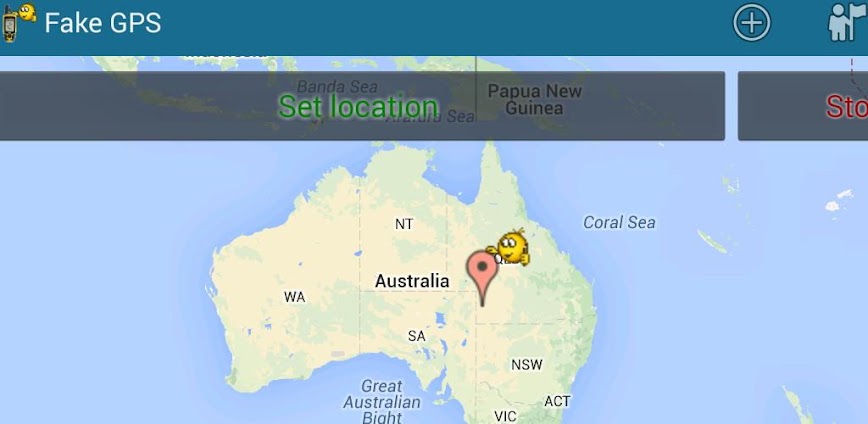Open the person with flag icon
Image resolution: width=868 pixels, height=424 pixels.
tap(845, 23)
